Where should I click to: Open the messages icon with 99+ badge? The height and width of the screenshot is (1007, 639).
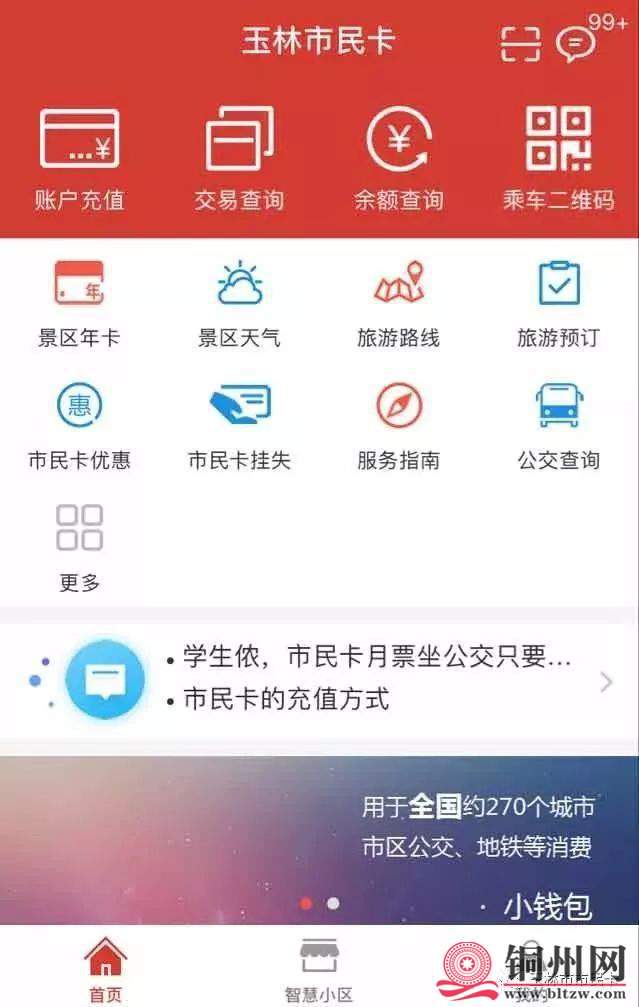[x=576, y=43]
